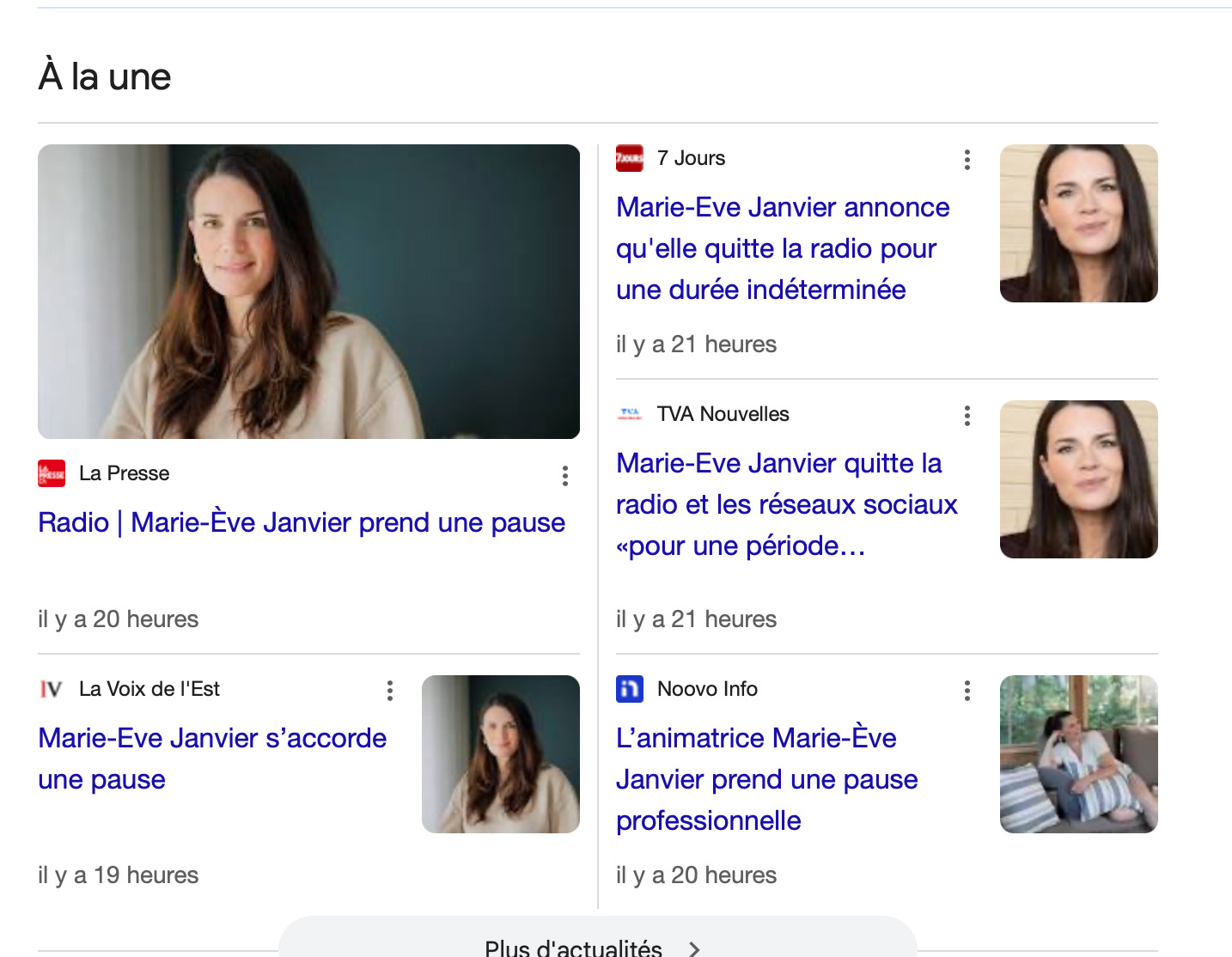Open more options for La Voix de l'Est
Viewport: 1232px width, 957px height.
coord(389,691)
